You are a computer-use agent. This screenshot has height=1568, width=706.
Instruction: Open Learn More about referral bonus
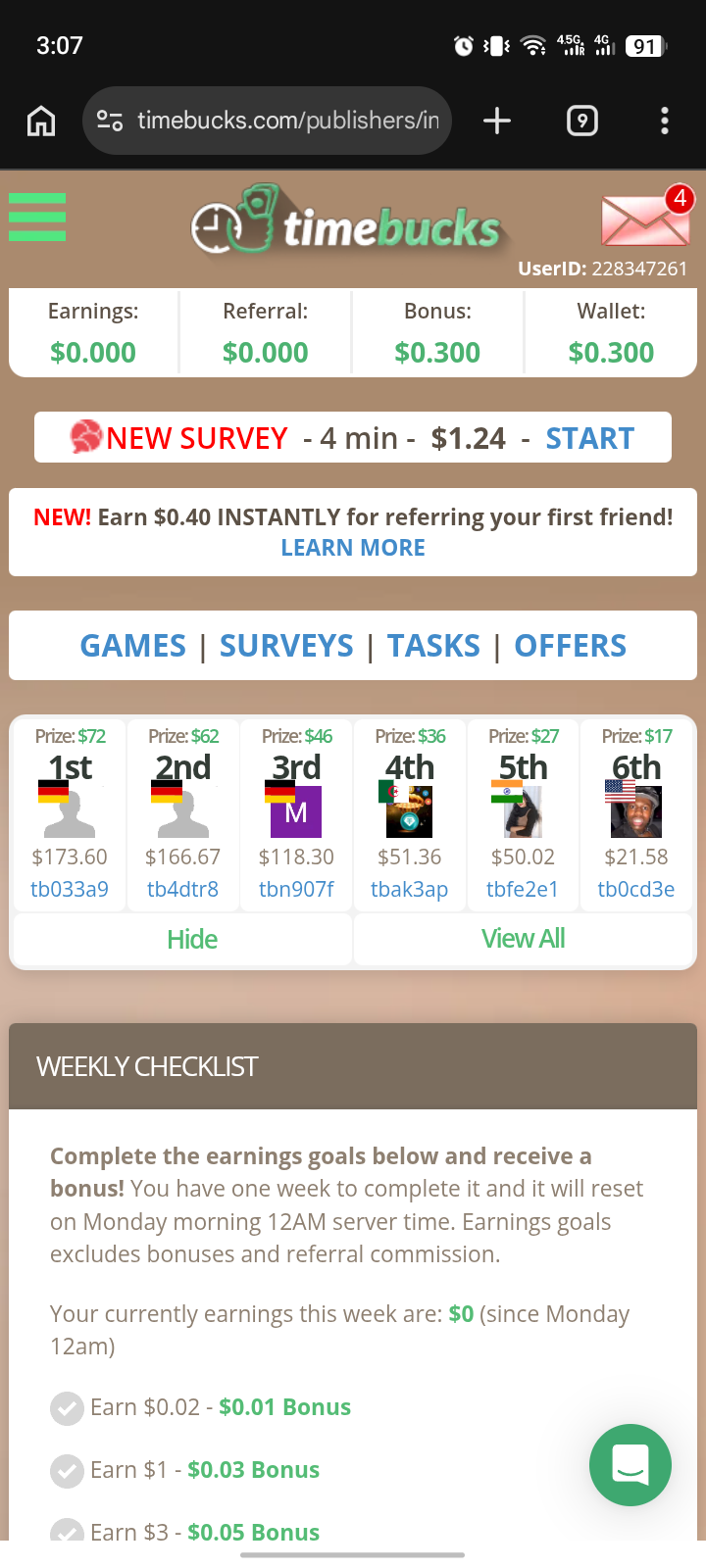(353, 548)
